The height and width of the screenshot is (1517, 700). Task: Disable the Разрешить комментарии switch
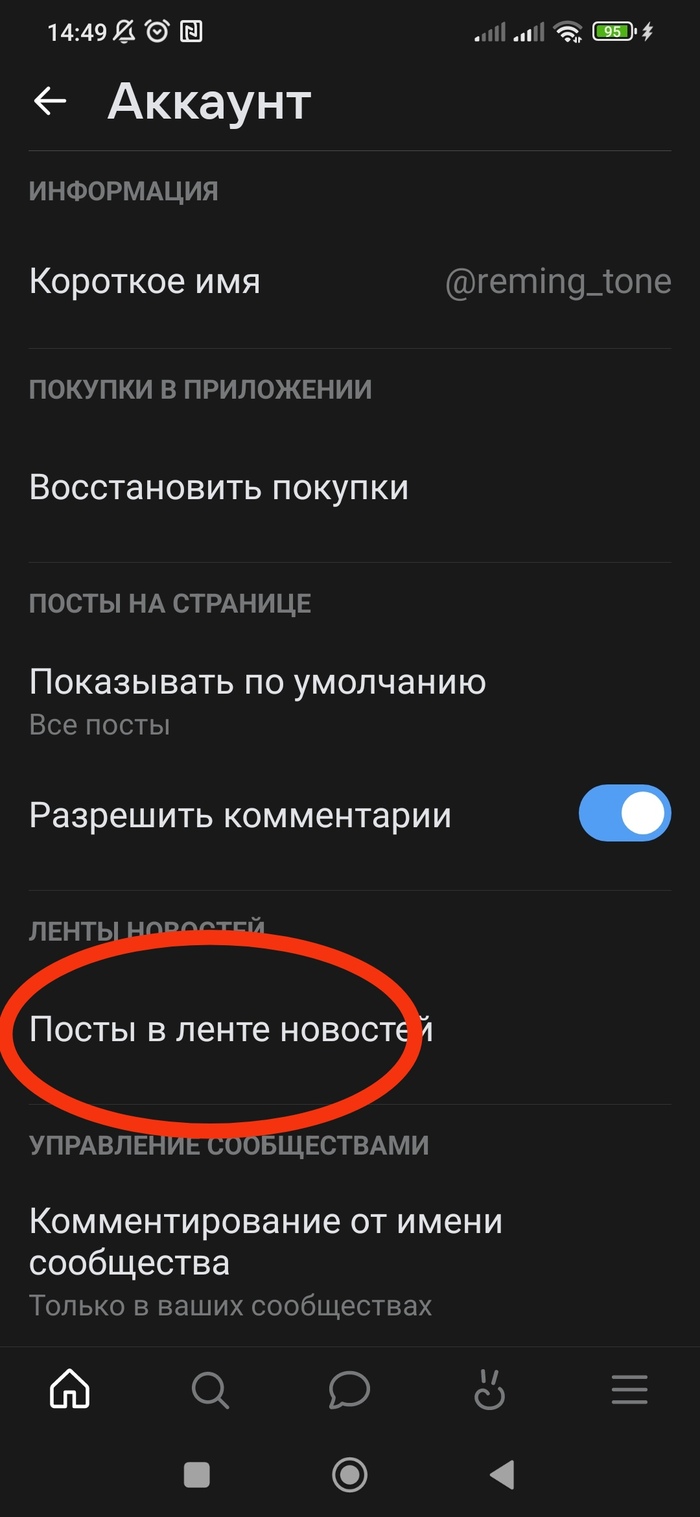(624, 815)
